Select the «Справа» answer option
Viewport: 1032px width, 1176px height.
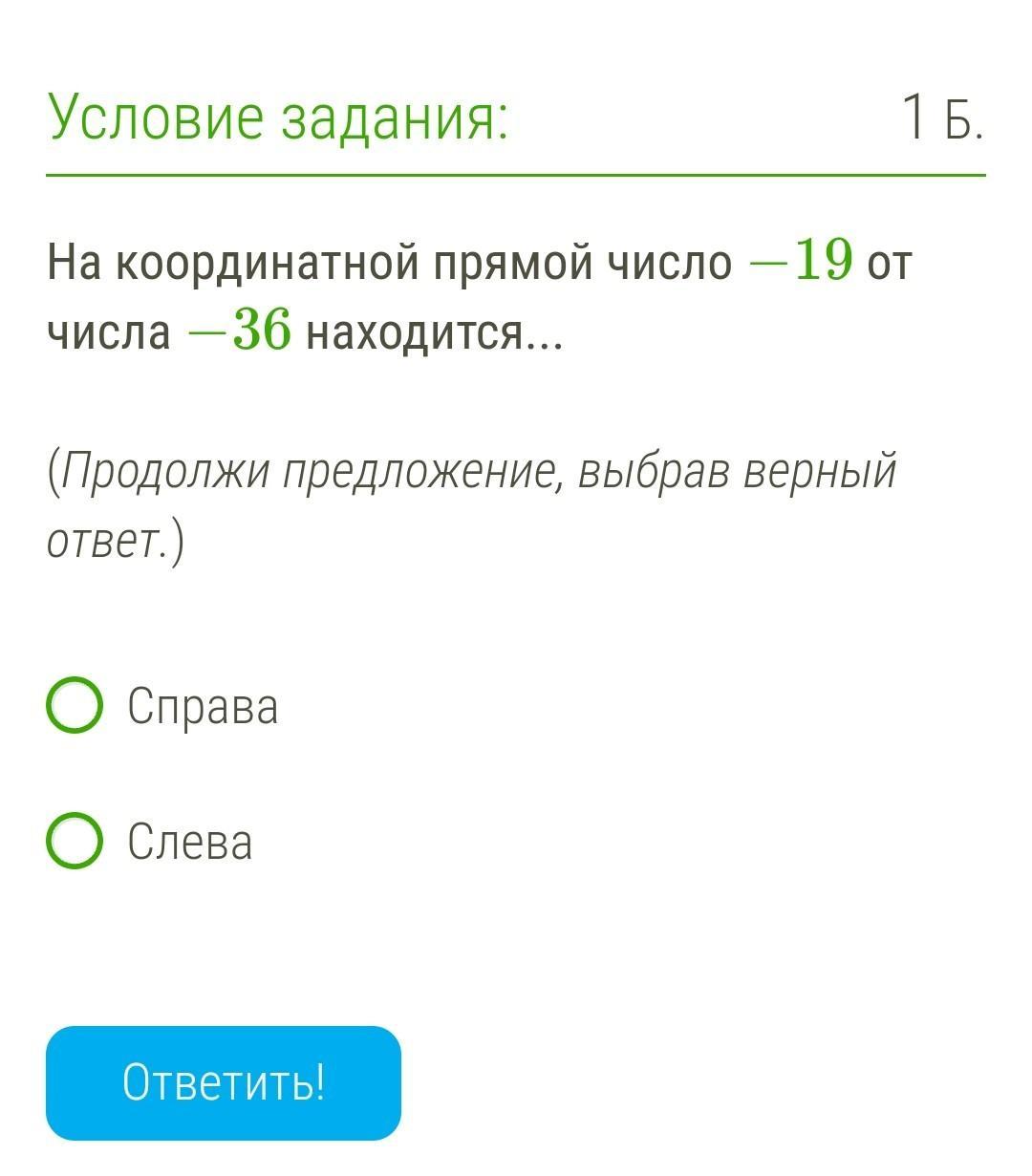(75, 706)
